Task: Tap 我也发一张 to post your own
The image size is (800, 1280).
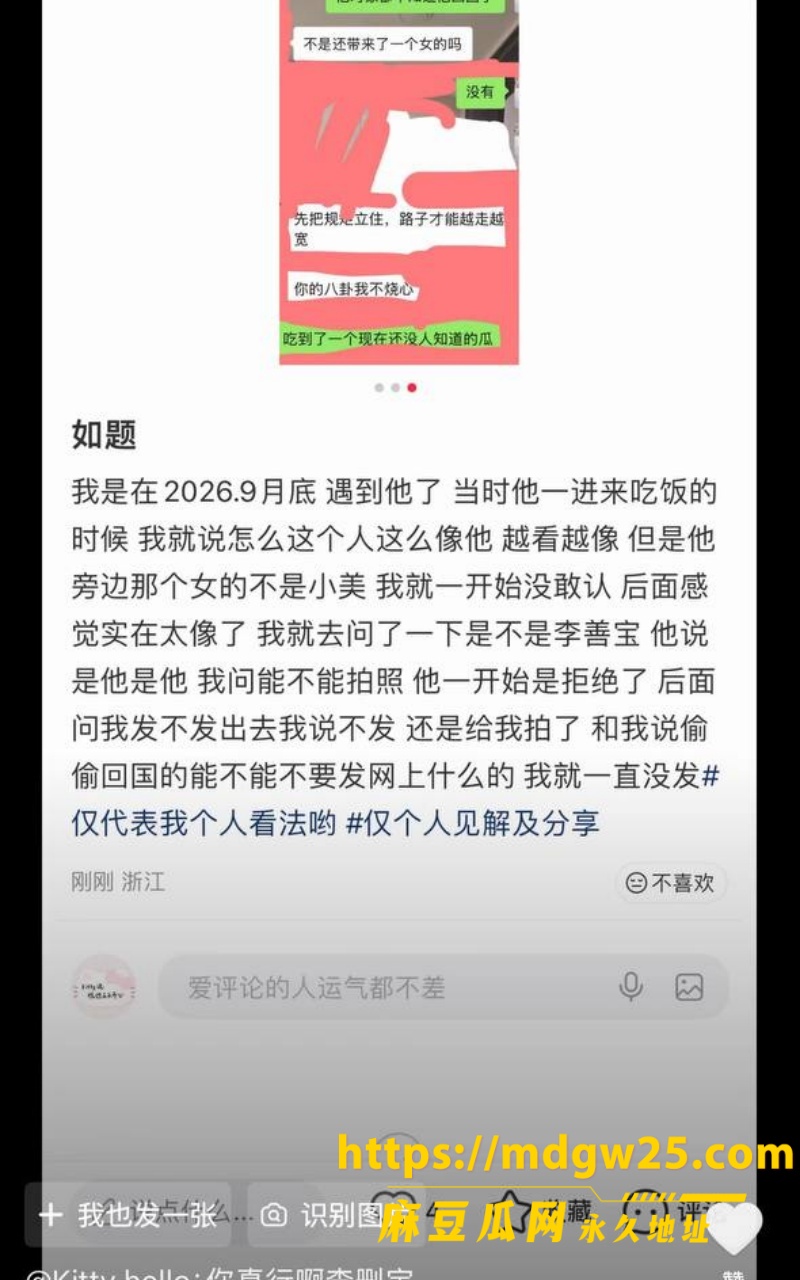Action: (128, 1215)
